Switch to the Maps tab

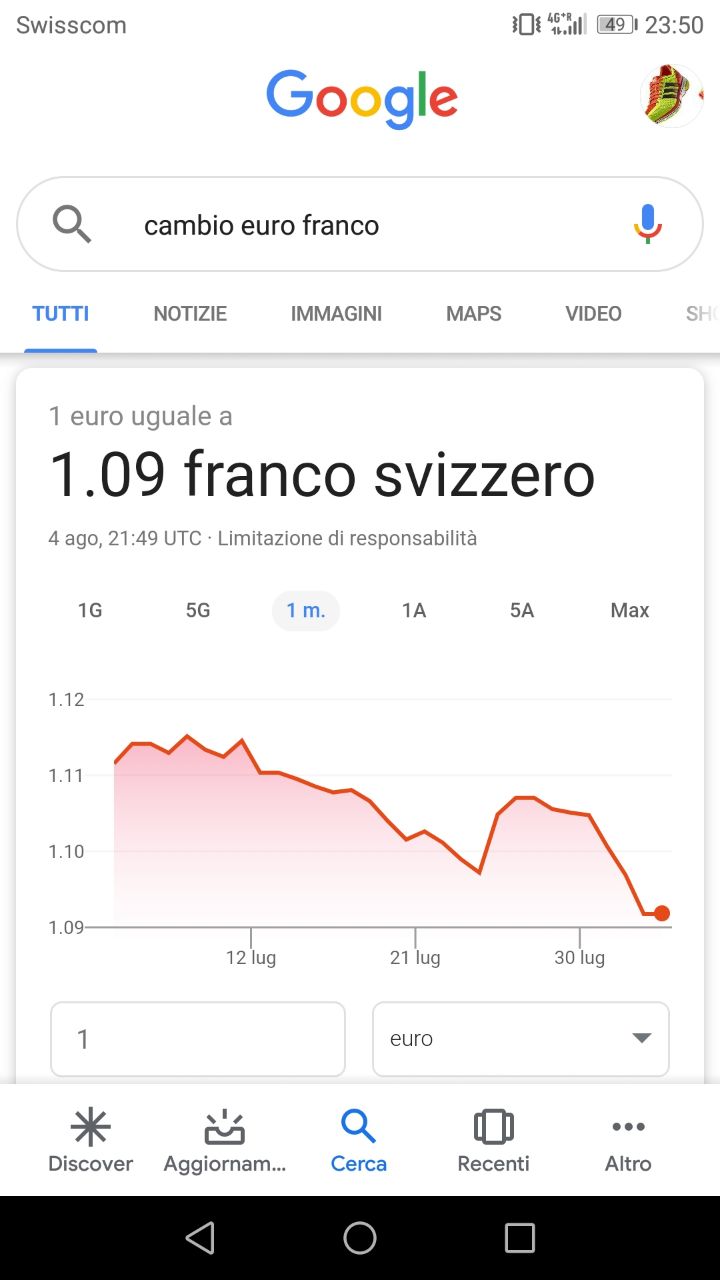pos(474,314)
